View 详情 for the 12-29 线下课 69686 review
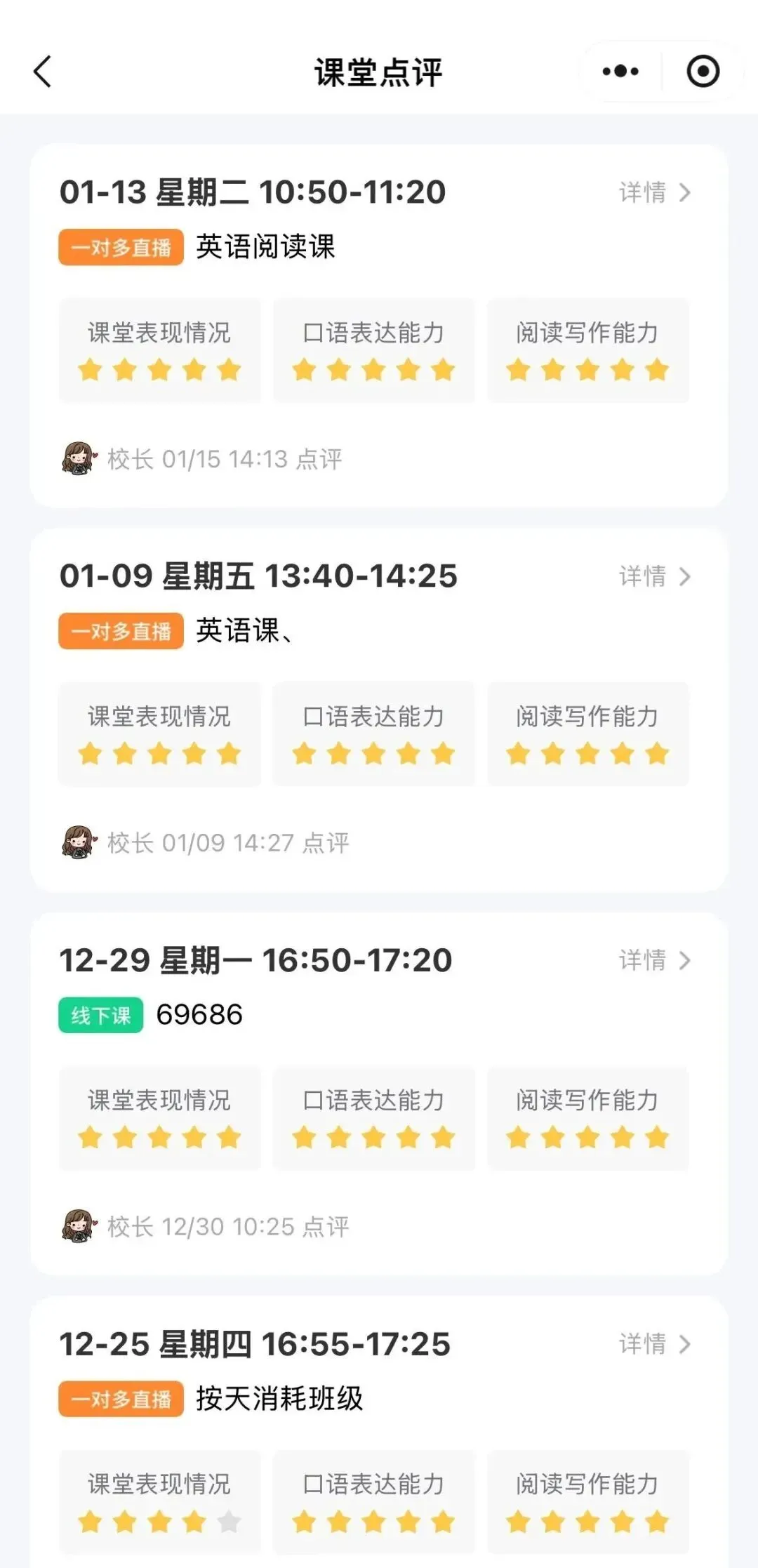Image resolution: width=758 pixels, height=1568 pixels. click(x=654, y=960)
